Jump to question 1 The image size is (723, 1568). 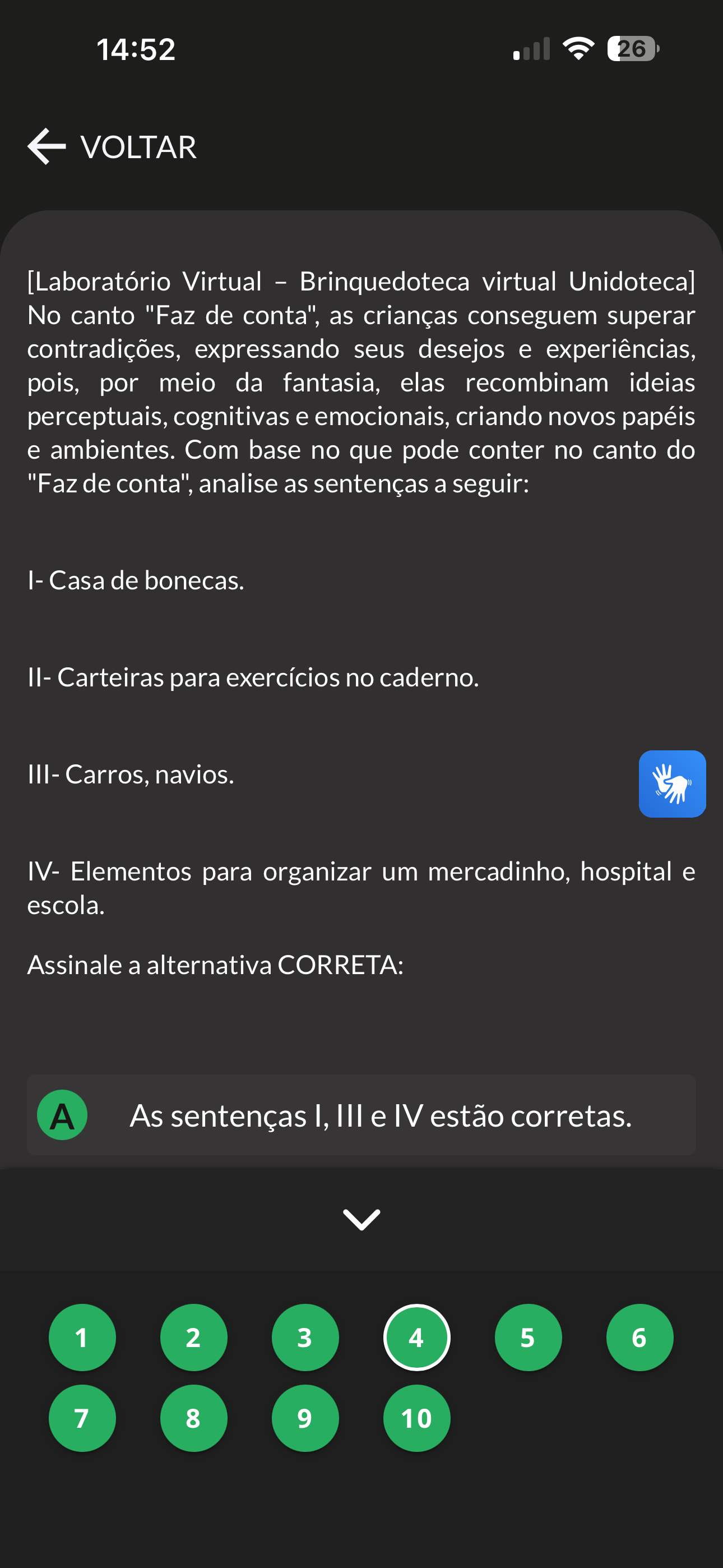82,1338
